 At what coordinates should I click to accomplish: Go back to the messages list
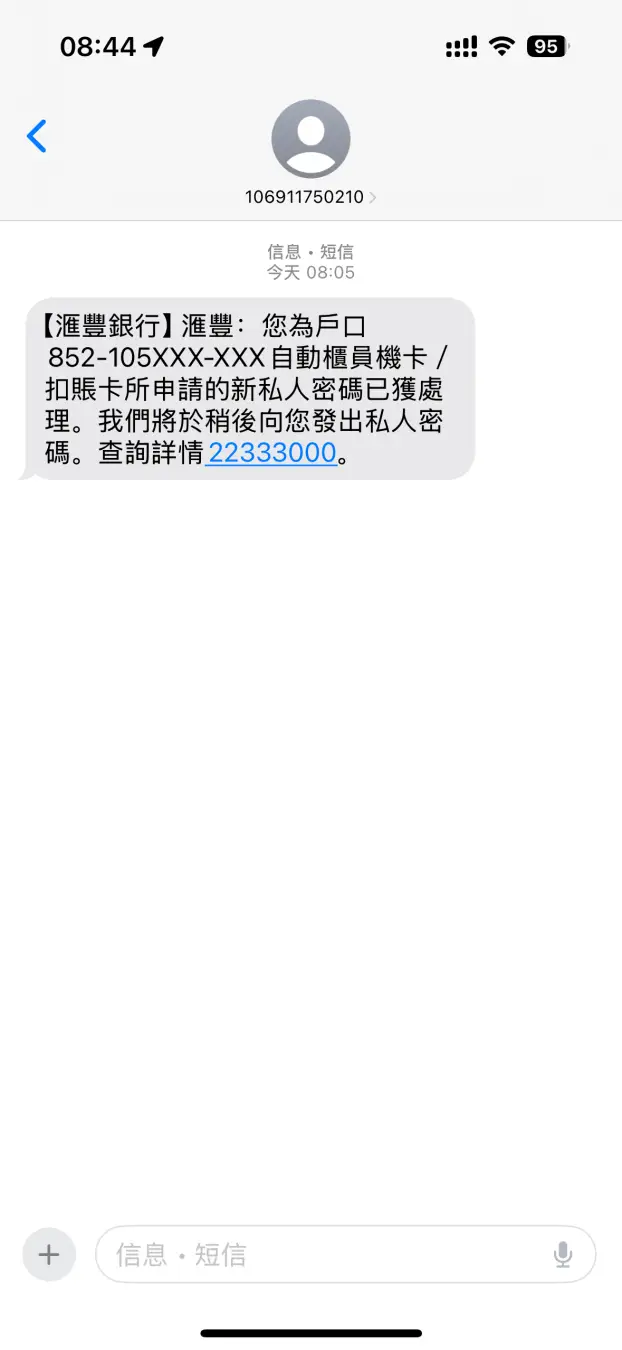tap(37, 135)
